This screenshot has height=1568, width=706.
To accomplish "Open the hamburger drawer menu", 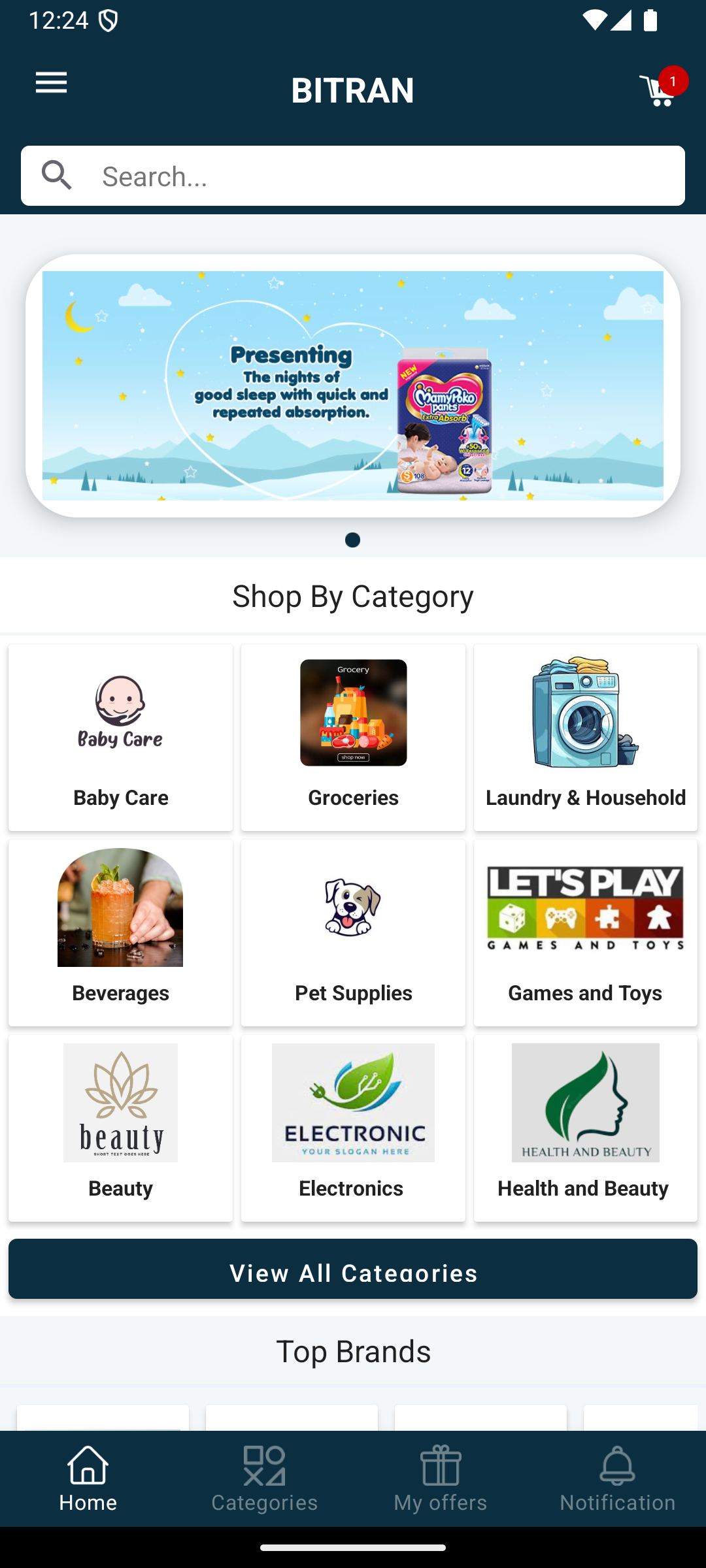I will pos(51,84).
